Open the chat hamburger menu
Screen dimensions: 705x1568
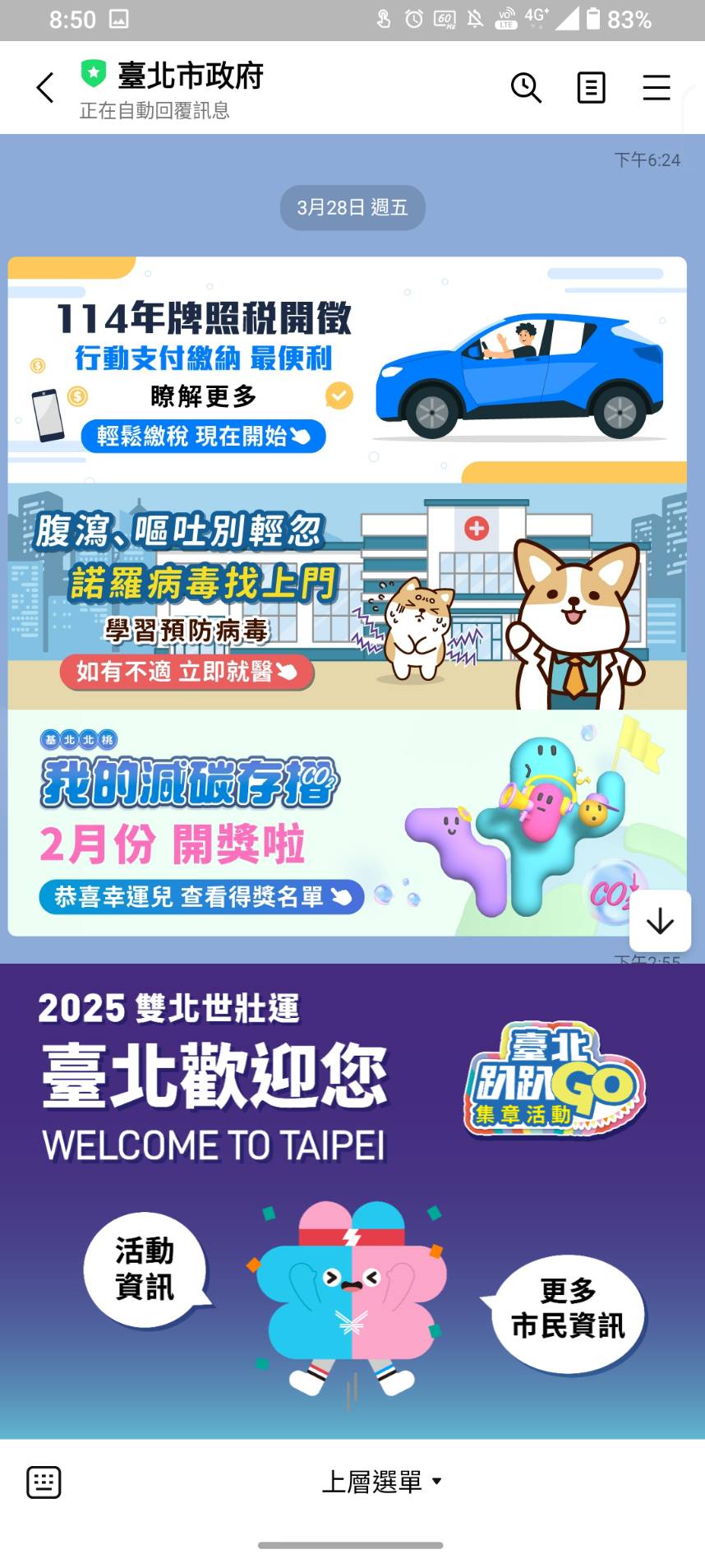656,87
